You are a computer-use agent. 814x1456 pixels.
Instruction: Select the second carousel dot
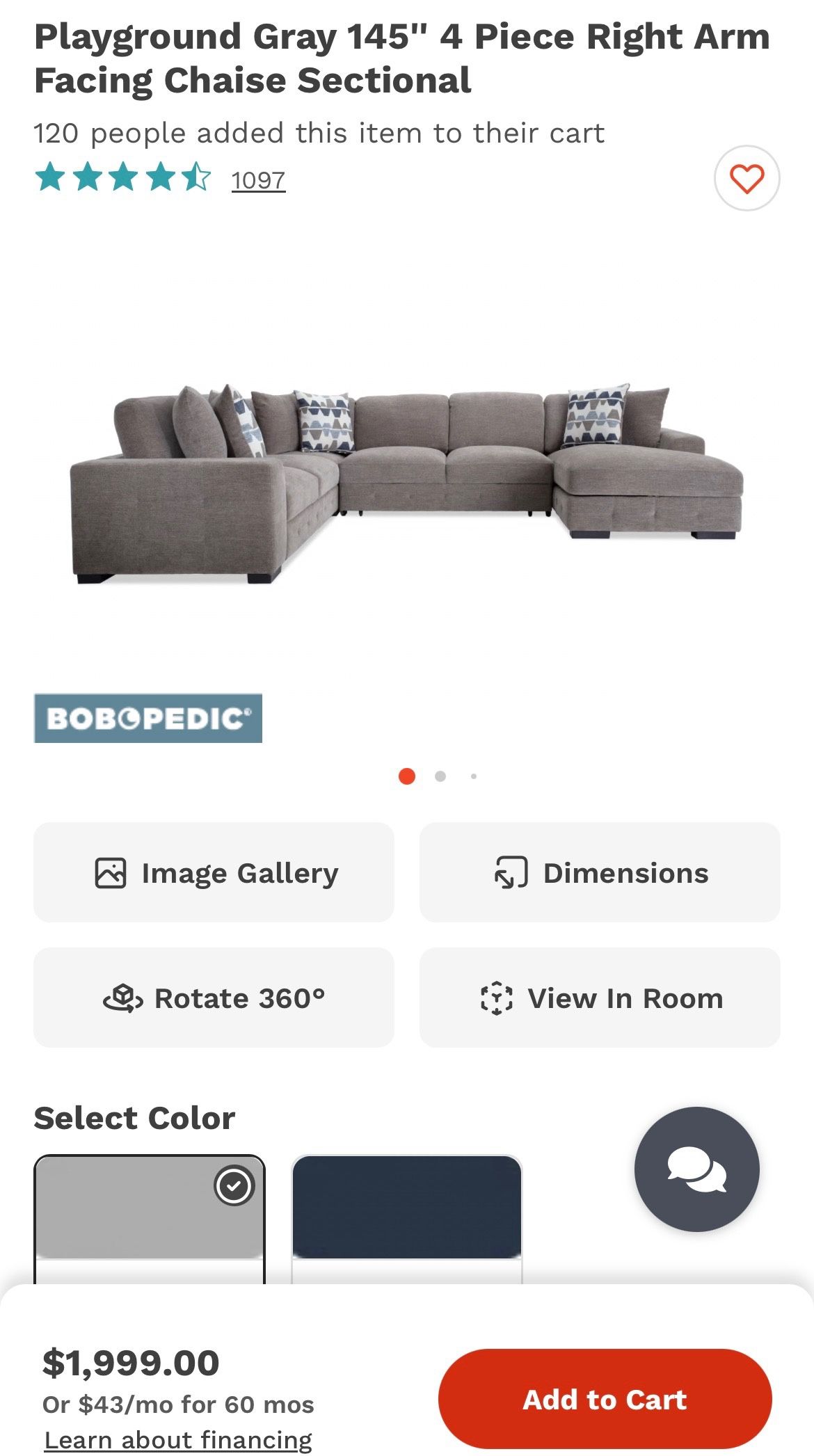click(438, 775)
